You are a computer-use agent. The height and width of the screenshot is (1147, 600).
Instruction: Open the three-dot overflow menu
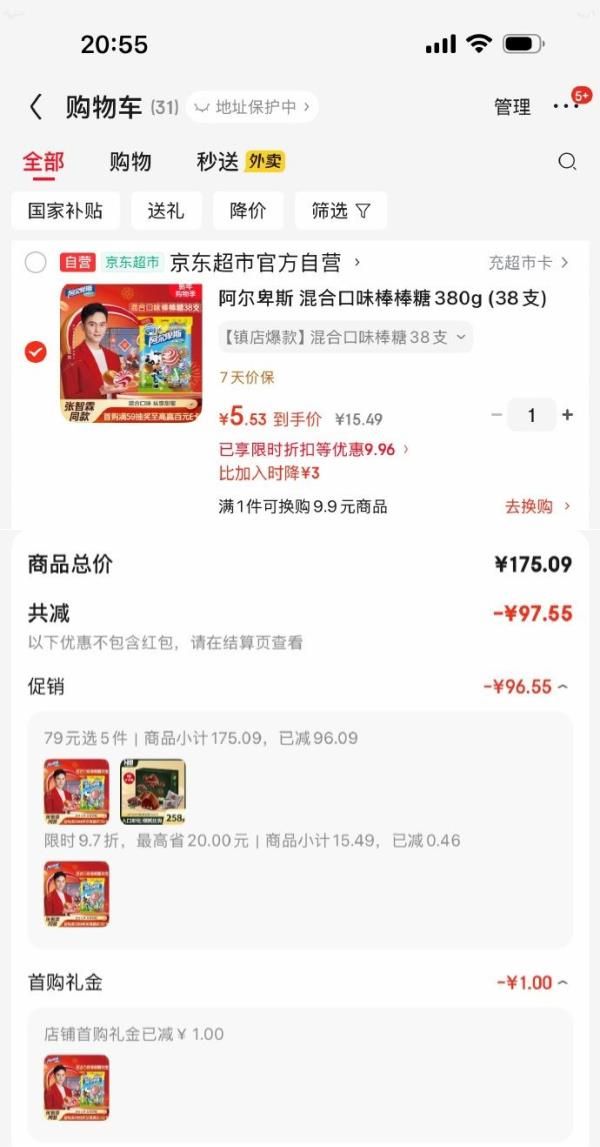(x=565, y=106)
